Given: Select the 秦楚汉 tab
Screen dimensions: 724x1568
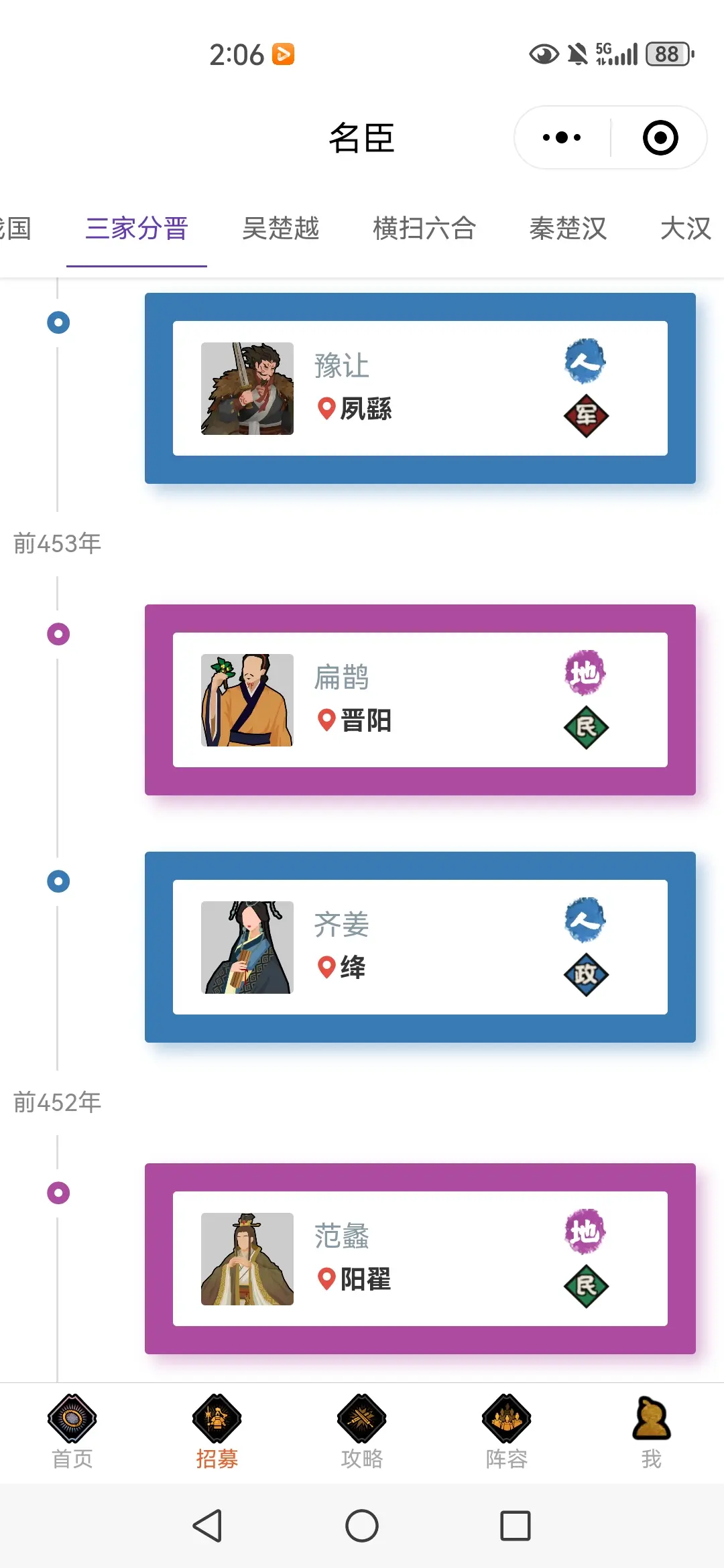Looking at the screenshot, I should [x=568, y=228].
